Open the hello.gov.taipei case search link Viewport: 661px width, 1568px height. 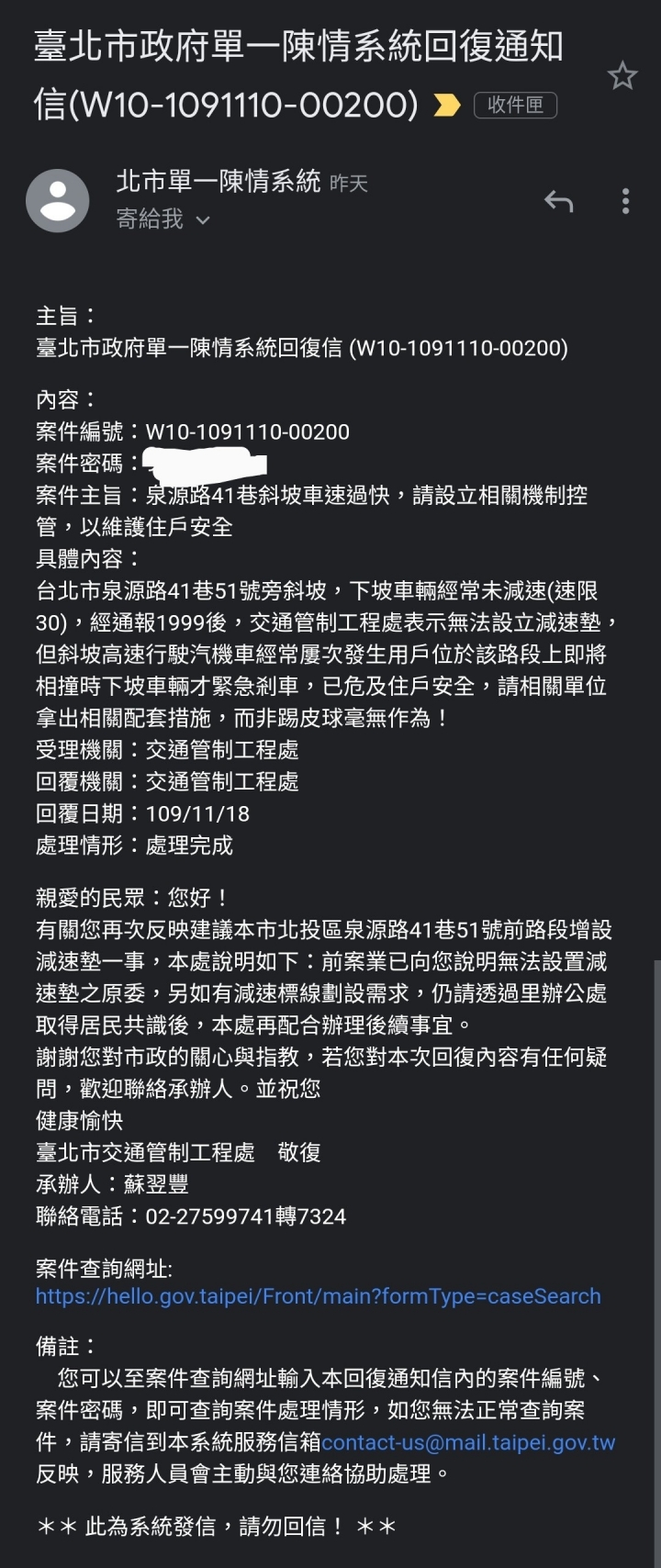click(x=318, y=1296)
